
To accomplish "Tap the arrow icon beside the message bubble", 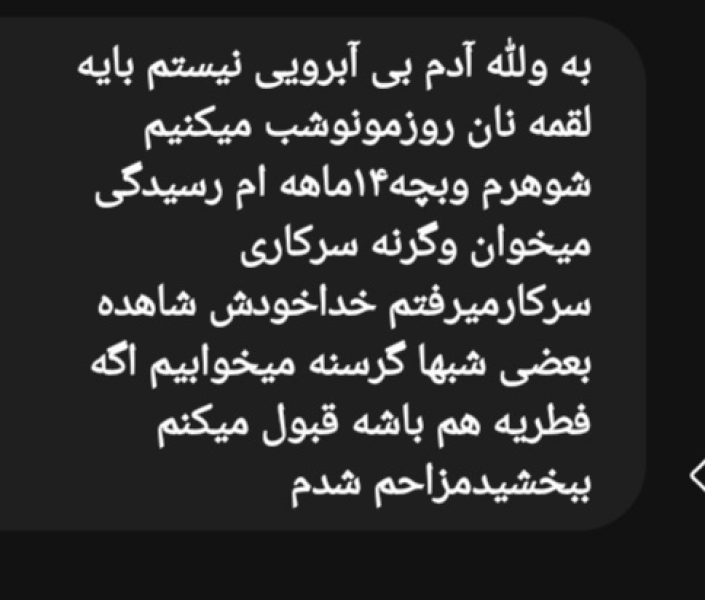I will click(x=695, y=481).
